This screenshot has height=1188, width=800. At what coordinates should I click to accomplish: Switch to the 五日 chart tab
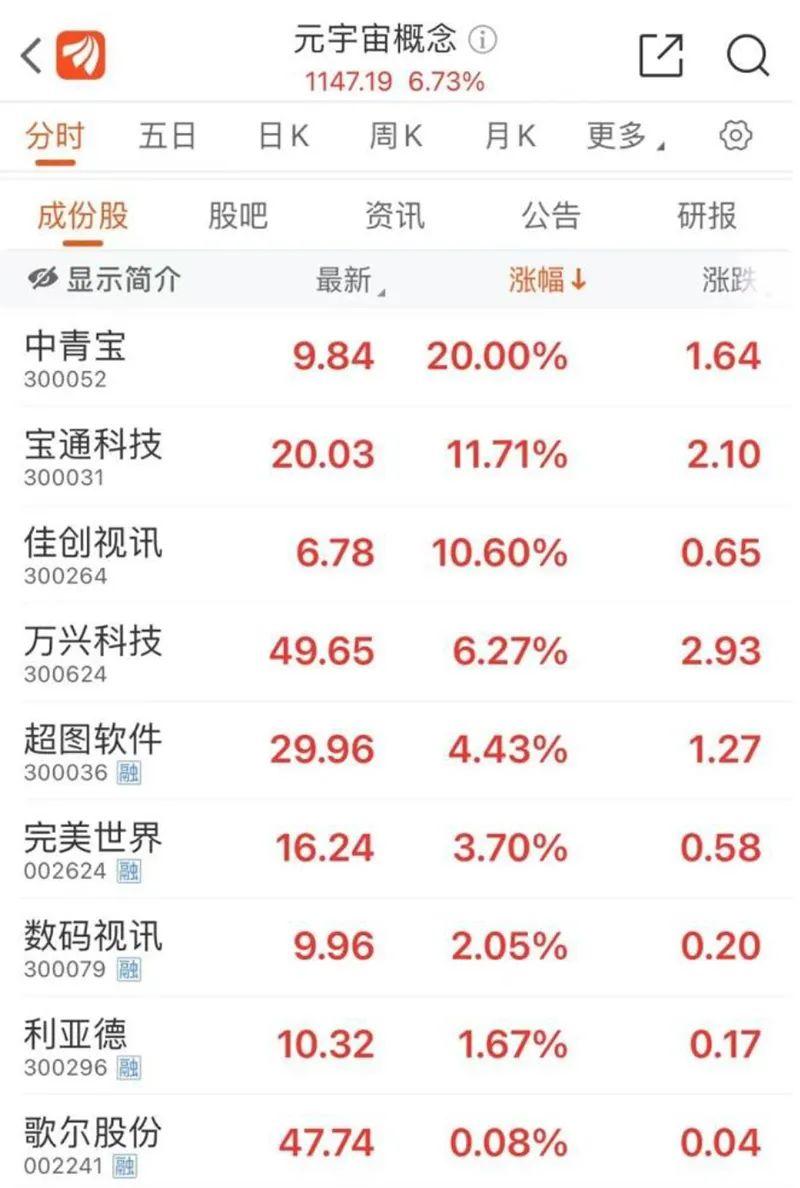click(164, 135)
